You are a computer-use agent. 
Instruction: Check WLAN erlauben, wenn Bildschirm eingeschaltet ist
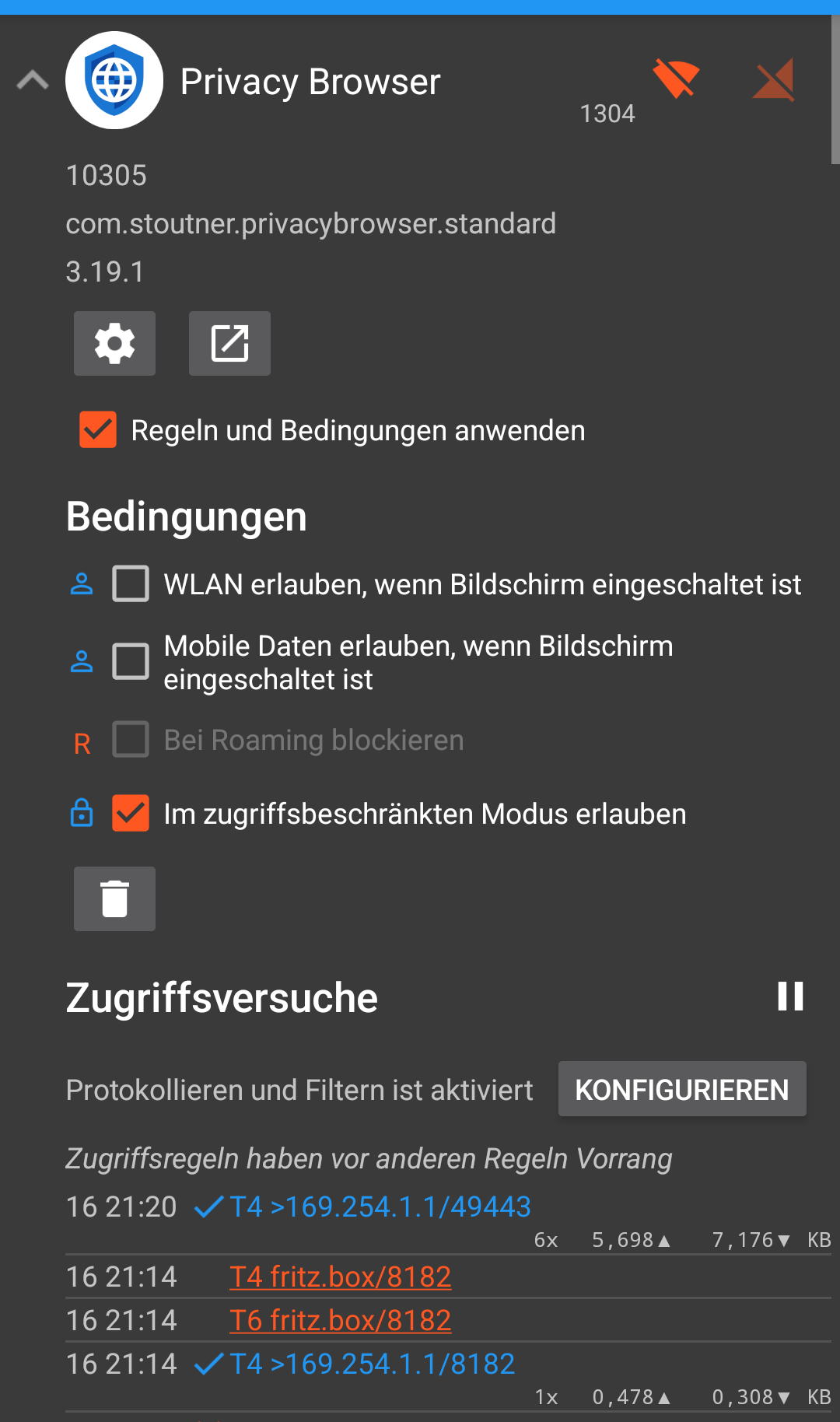pos(131,583)
